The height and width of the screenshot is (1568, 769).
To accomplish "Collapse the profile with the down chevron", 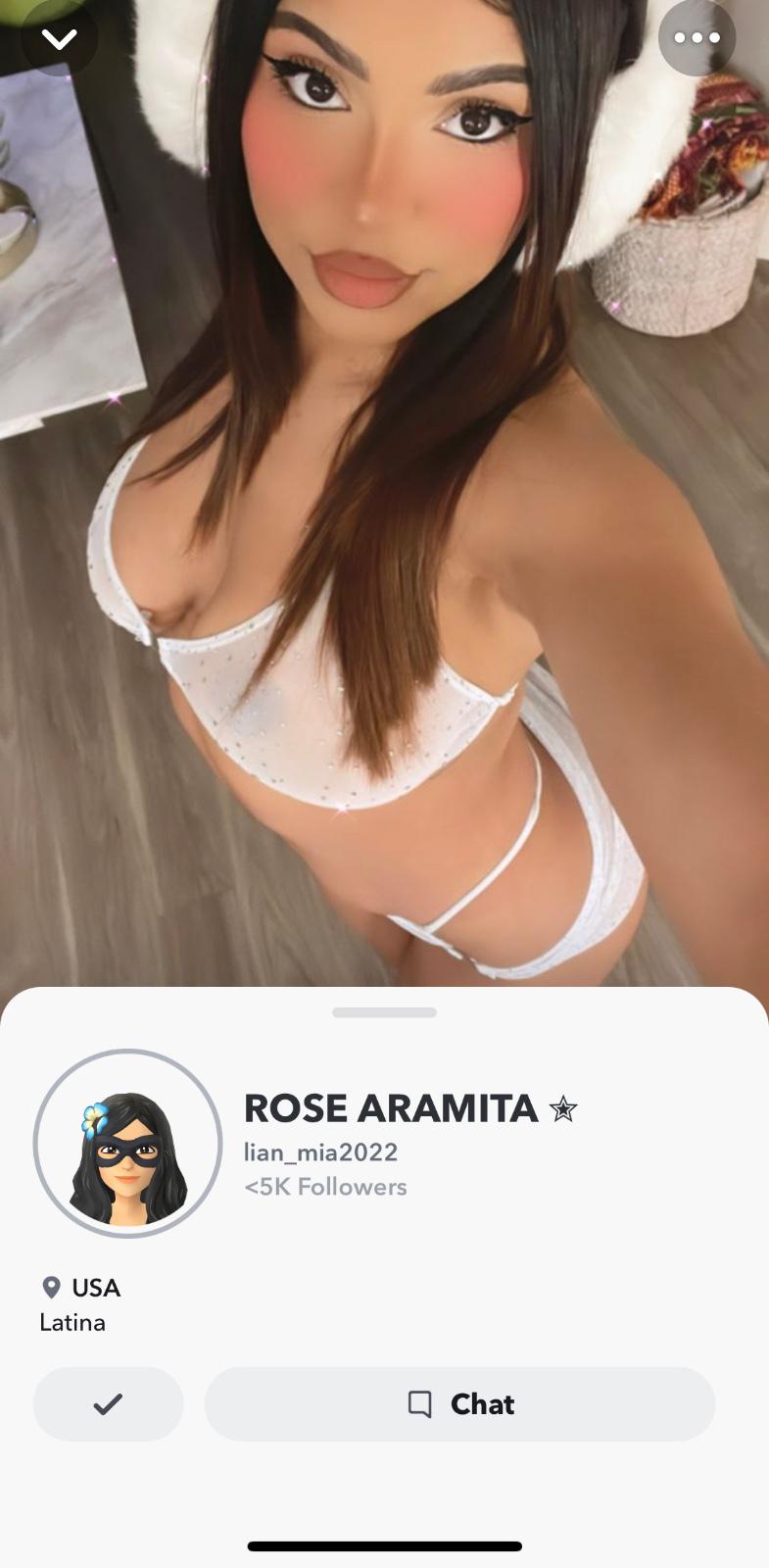I will 59,39.
